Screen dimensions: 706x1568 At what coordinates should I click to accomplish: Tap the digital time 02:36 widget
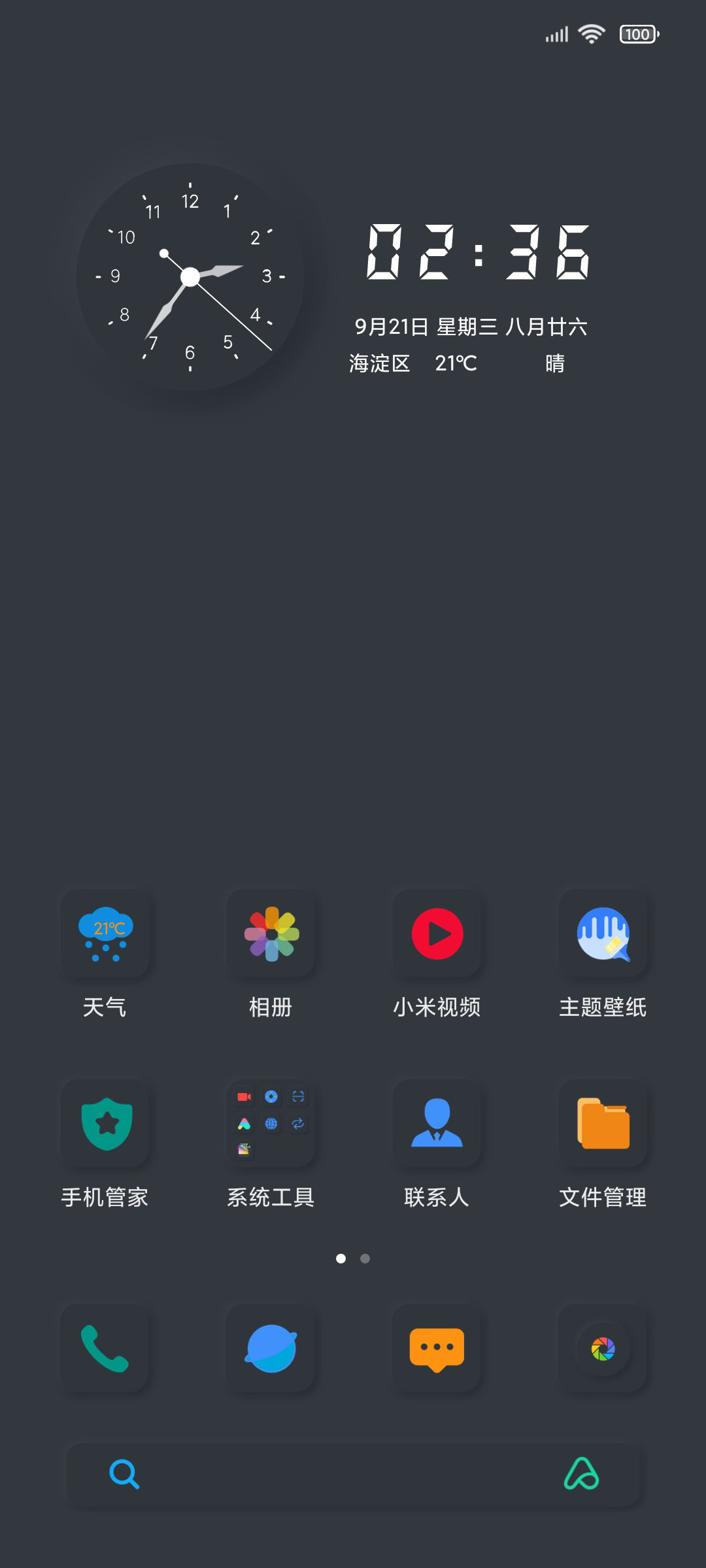(x=479, y=252)
